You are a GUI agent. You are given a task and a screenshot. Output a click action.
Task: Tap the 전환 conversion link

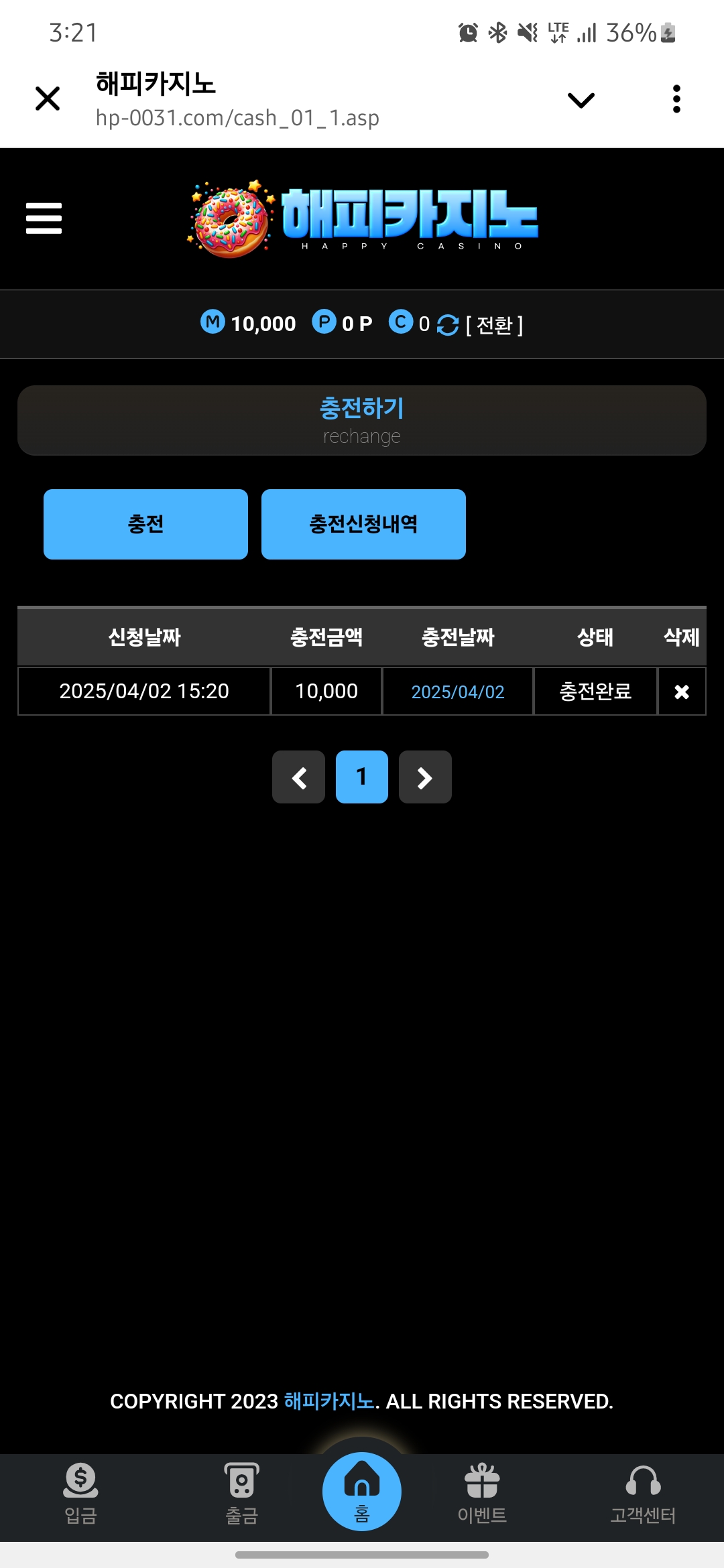point(494,325)
